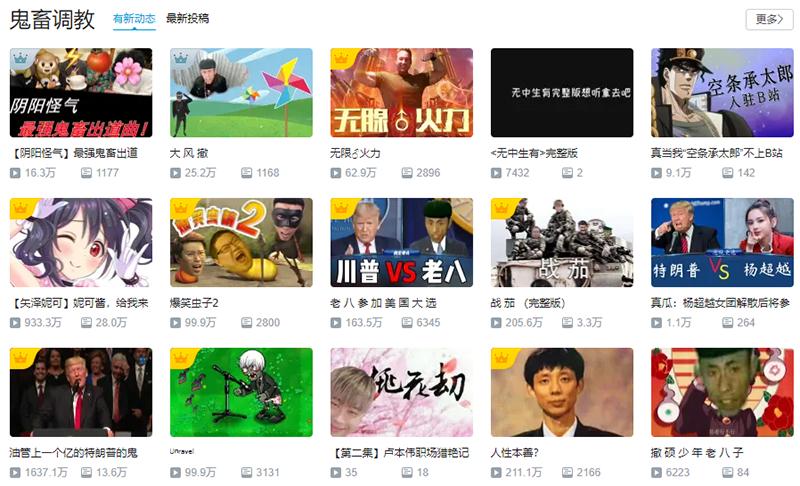Switch to the 最新投稿 tab
The width and height of the screenshot is (800, 486).
187,18
